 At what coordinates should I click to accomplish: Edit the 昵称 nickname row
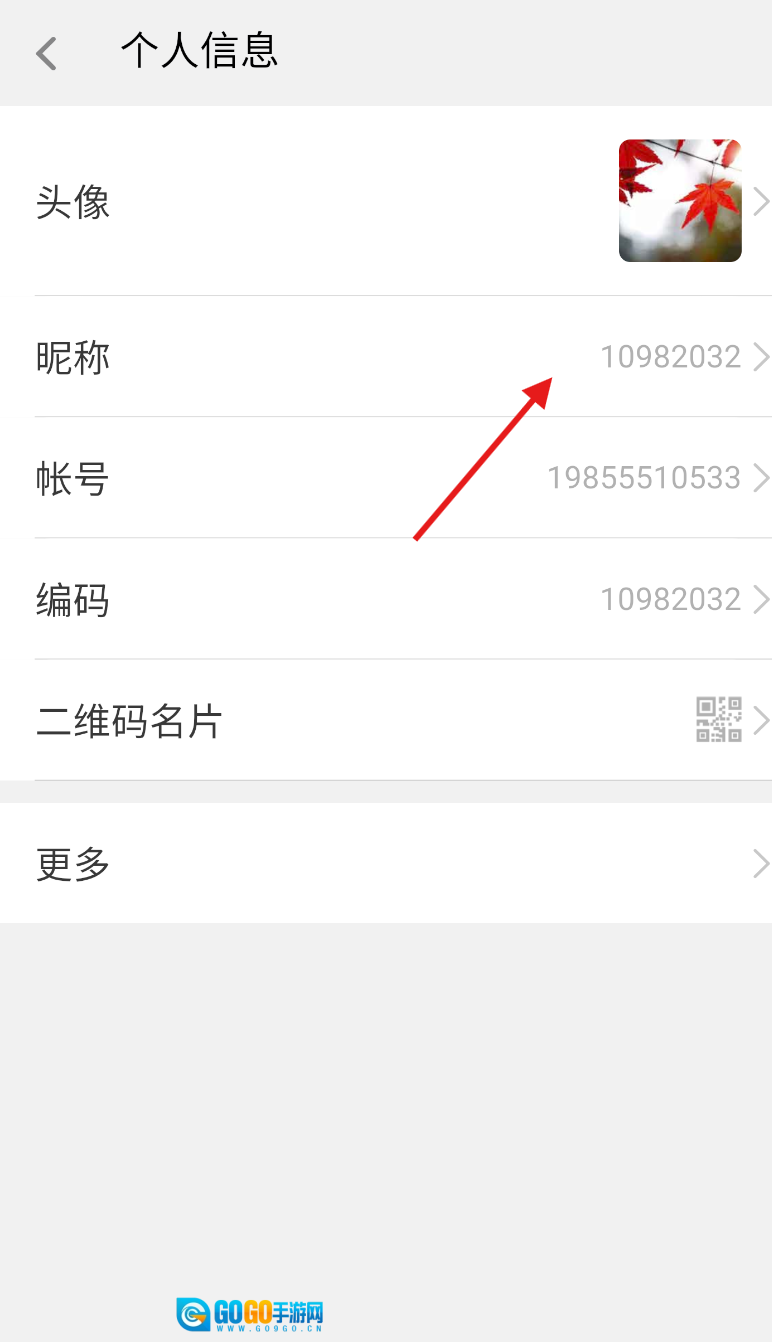(x=386, y=357)
